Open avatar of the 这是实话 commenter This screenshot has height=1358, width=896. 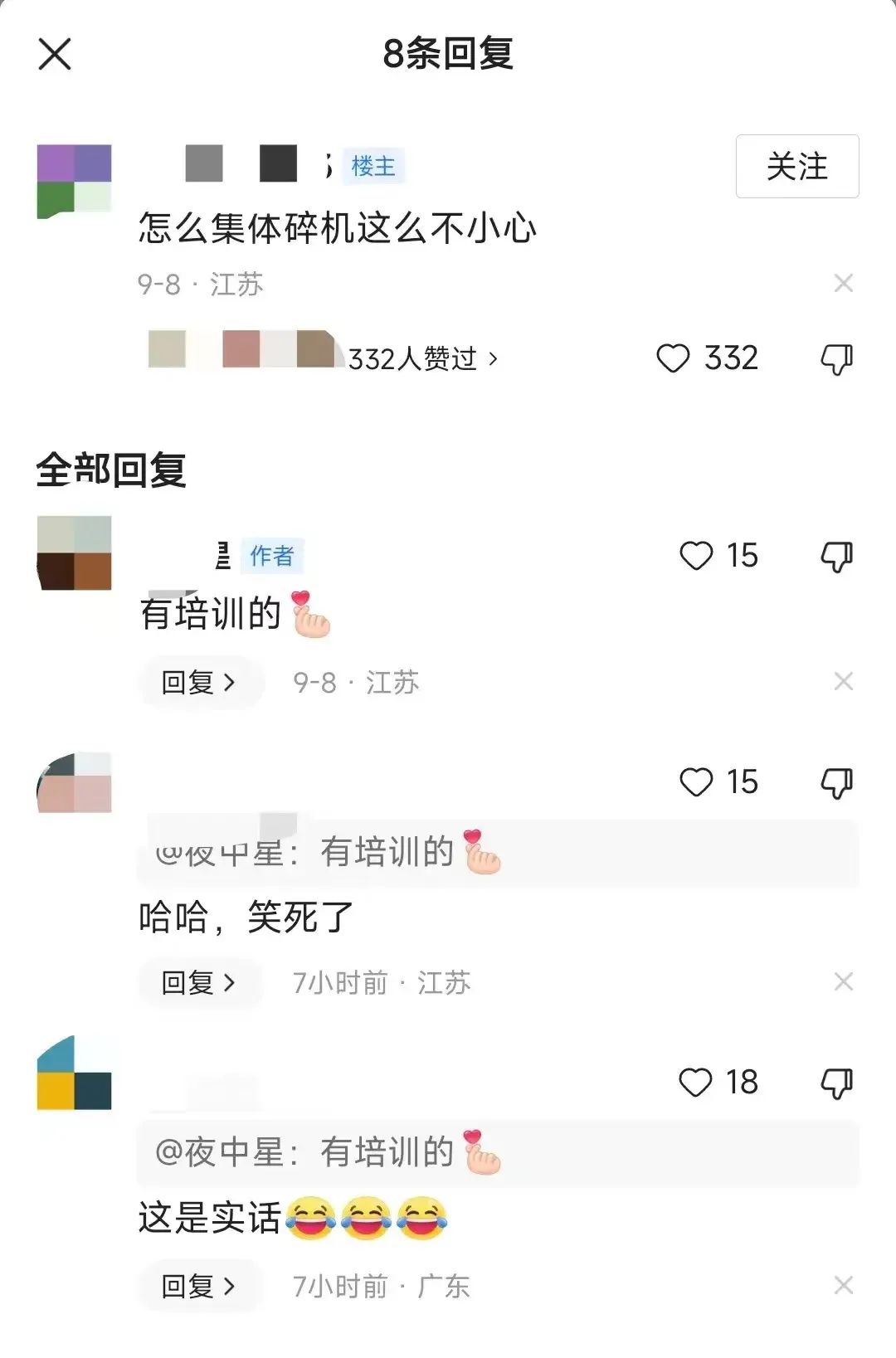click(75, 1073)
